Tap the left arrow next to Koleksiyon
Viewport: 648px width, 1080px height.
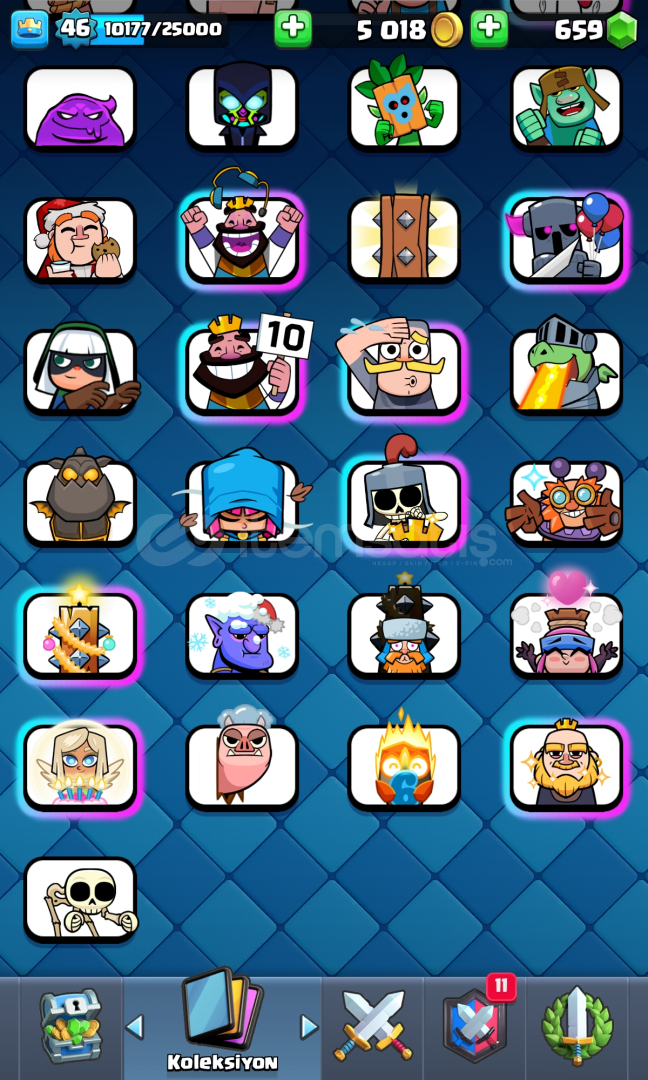[134, 1026]
